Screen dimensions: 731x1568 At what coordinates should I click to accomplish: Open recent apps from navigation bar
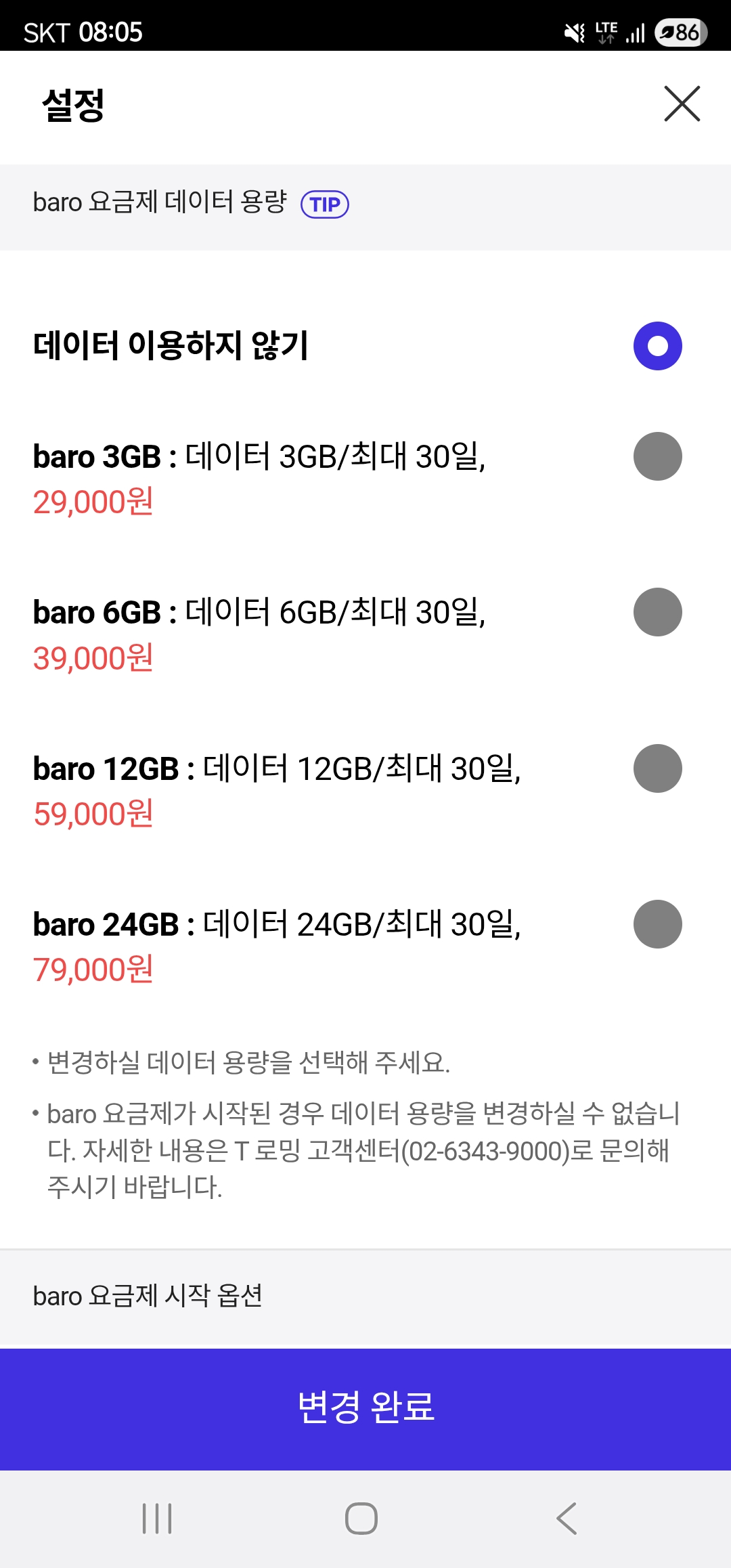click(157, 1518)
